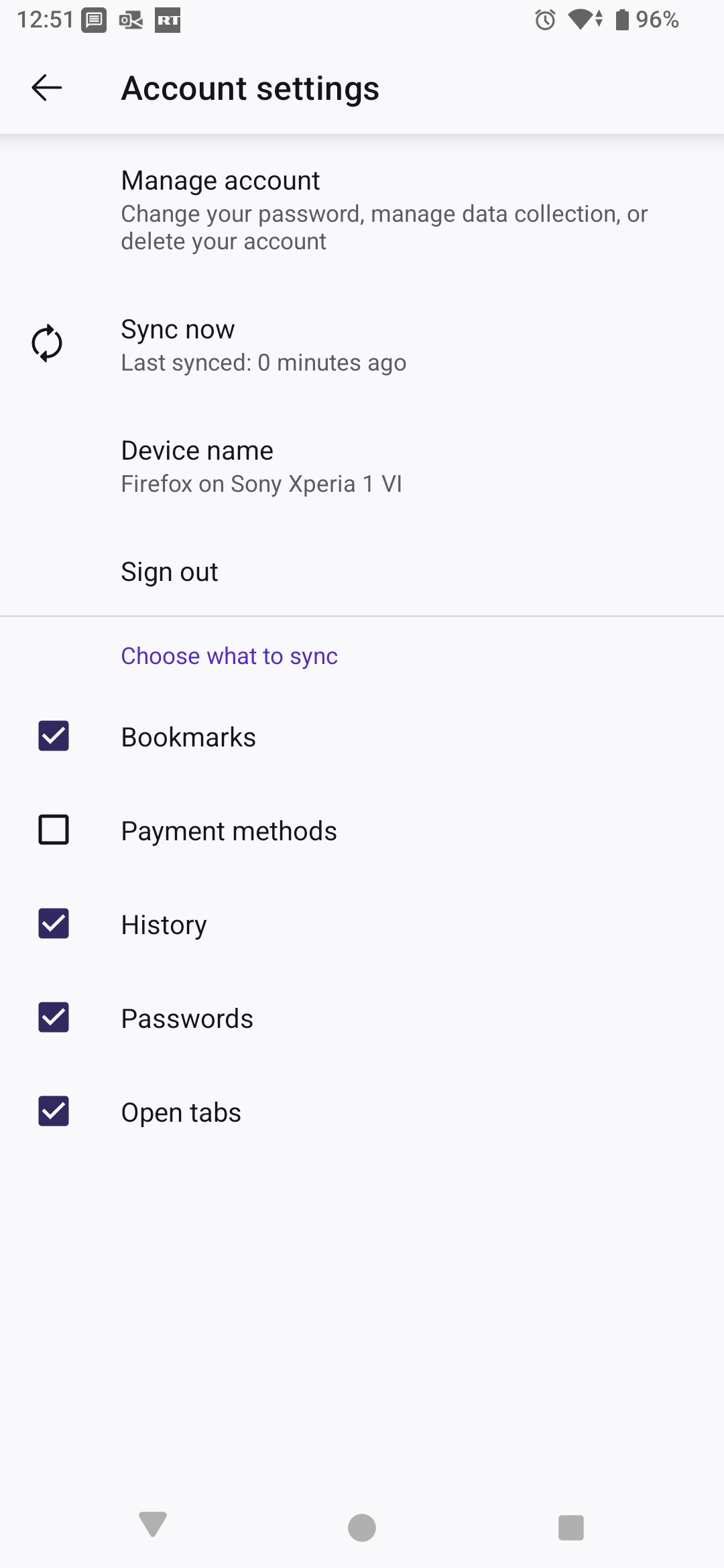This screenshot has width=724, height=1568.
Task: Edit the Device name
Action: pyautogui.click(x=362, y=466)
